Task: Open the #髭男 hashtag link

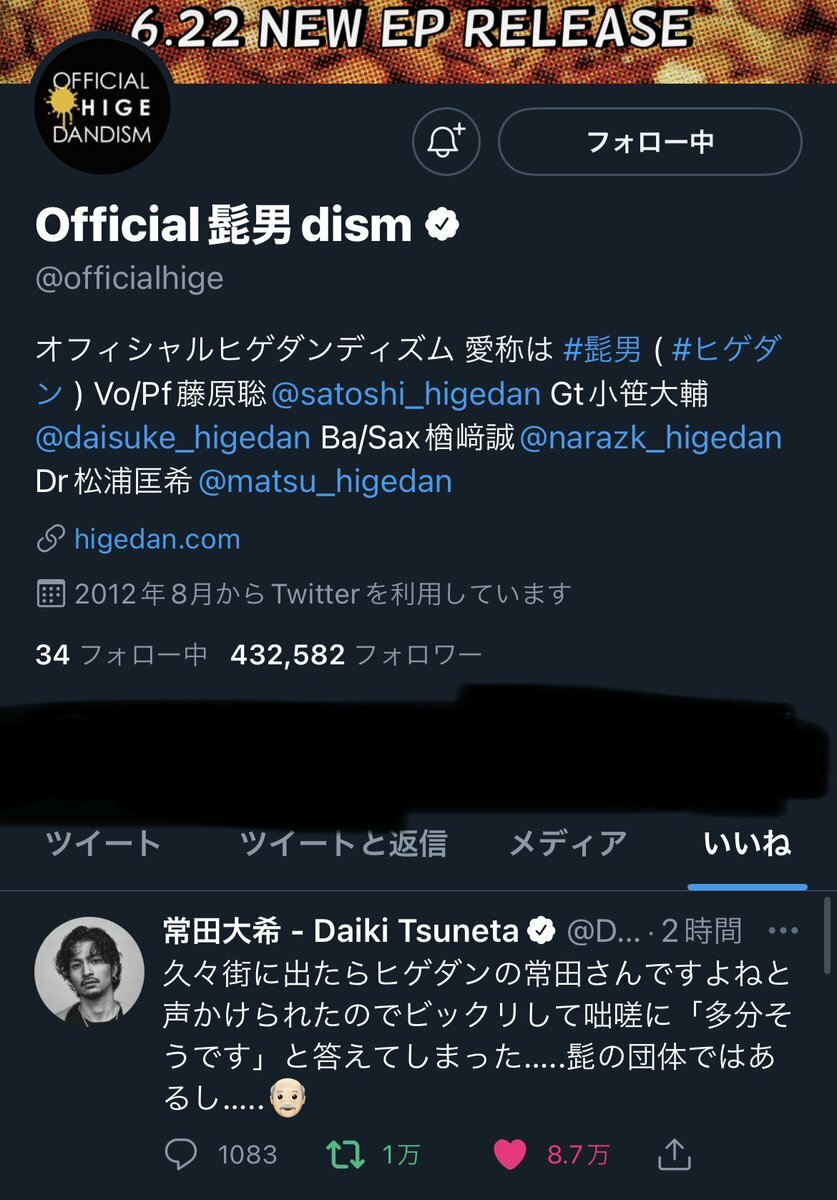Action: pyautogui.click(x=602, y=349)
